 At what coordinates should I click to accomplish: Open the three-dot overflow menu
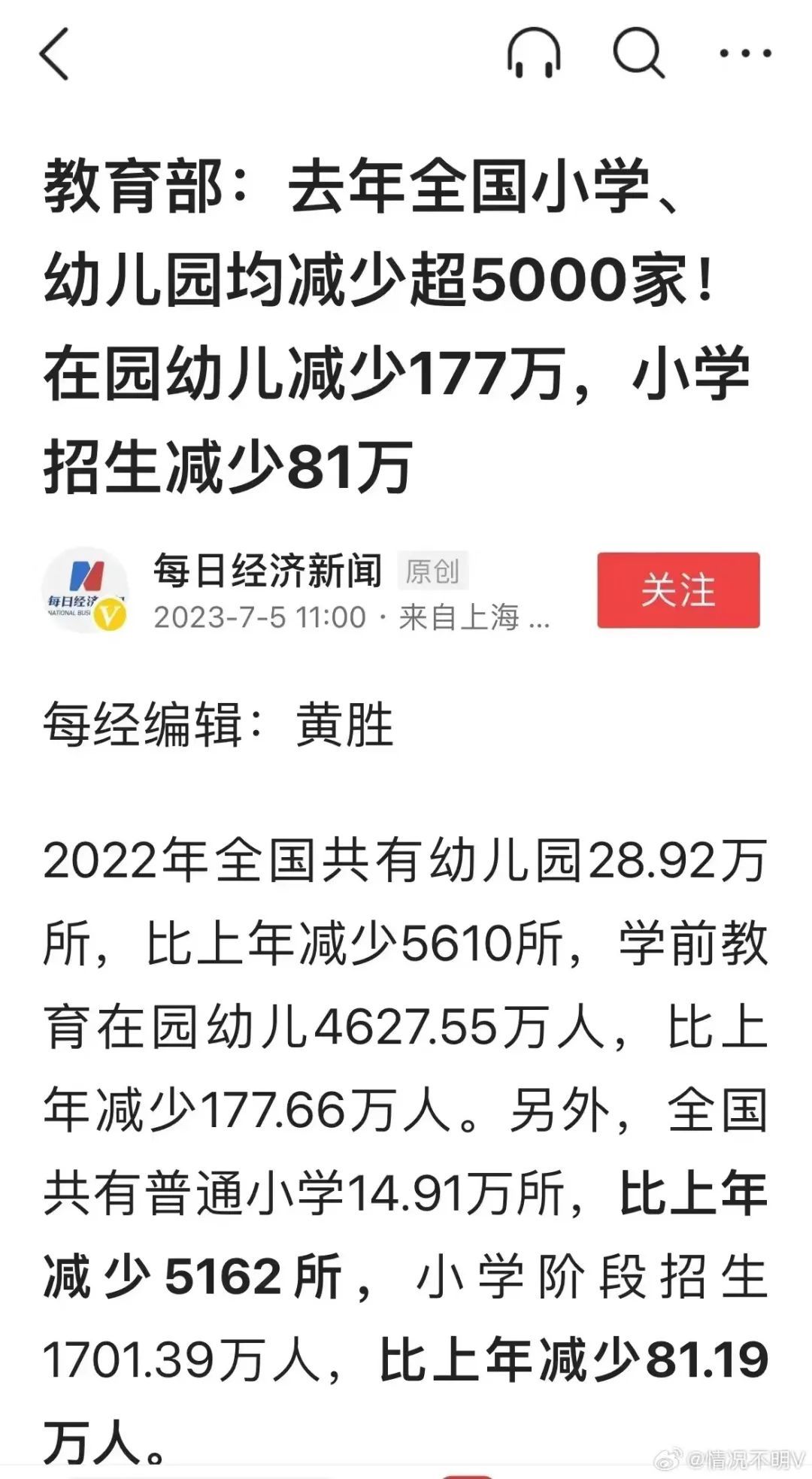(x=745, y=53)
